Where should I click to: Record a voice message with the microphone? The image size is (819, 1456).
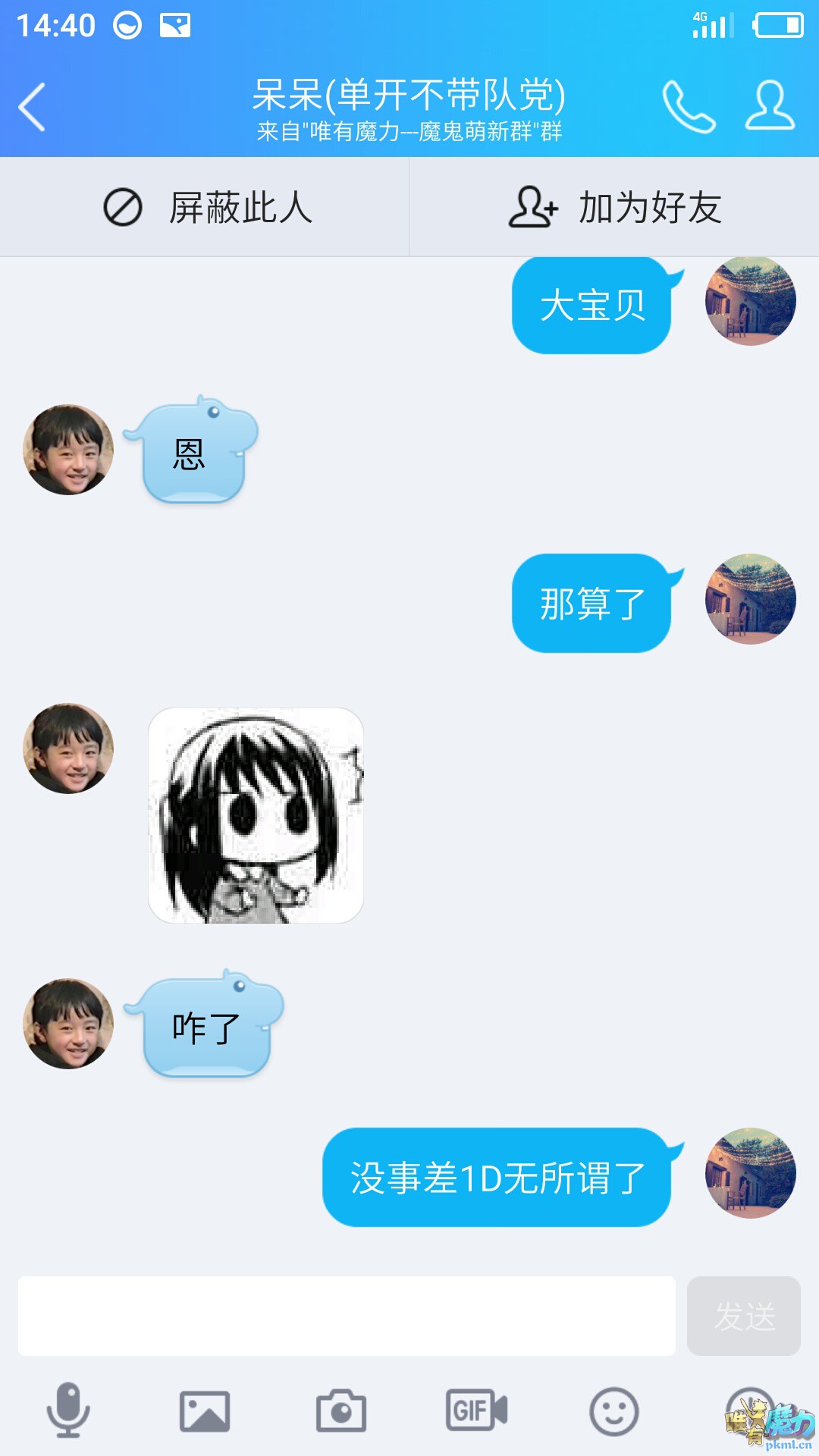[68, 1410]
